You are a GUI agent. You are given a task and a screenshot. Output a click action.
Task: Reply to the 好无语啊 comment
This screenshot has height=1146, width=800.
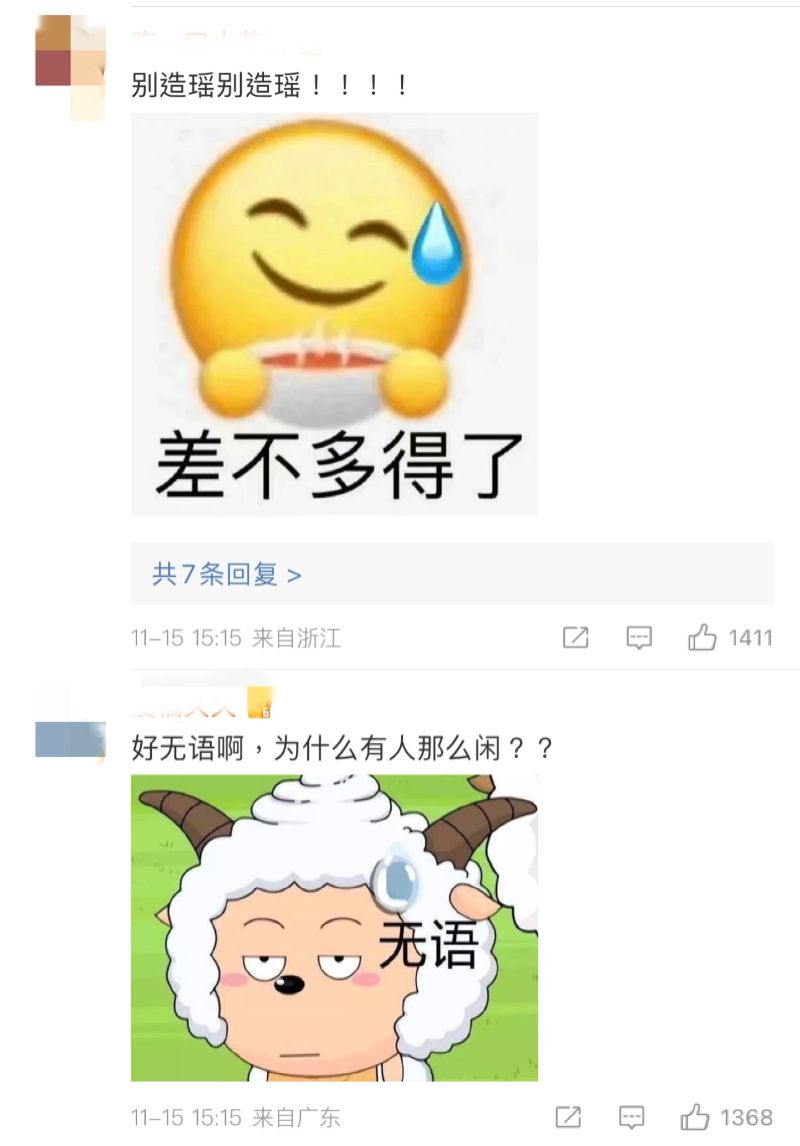(x=631, y=1117)
